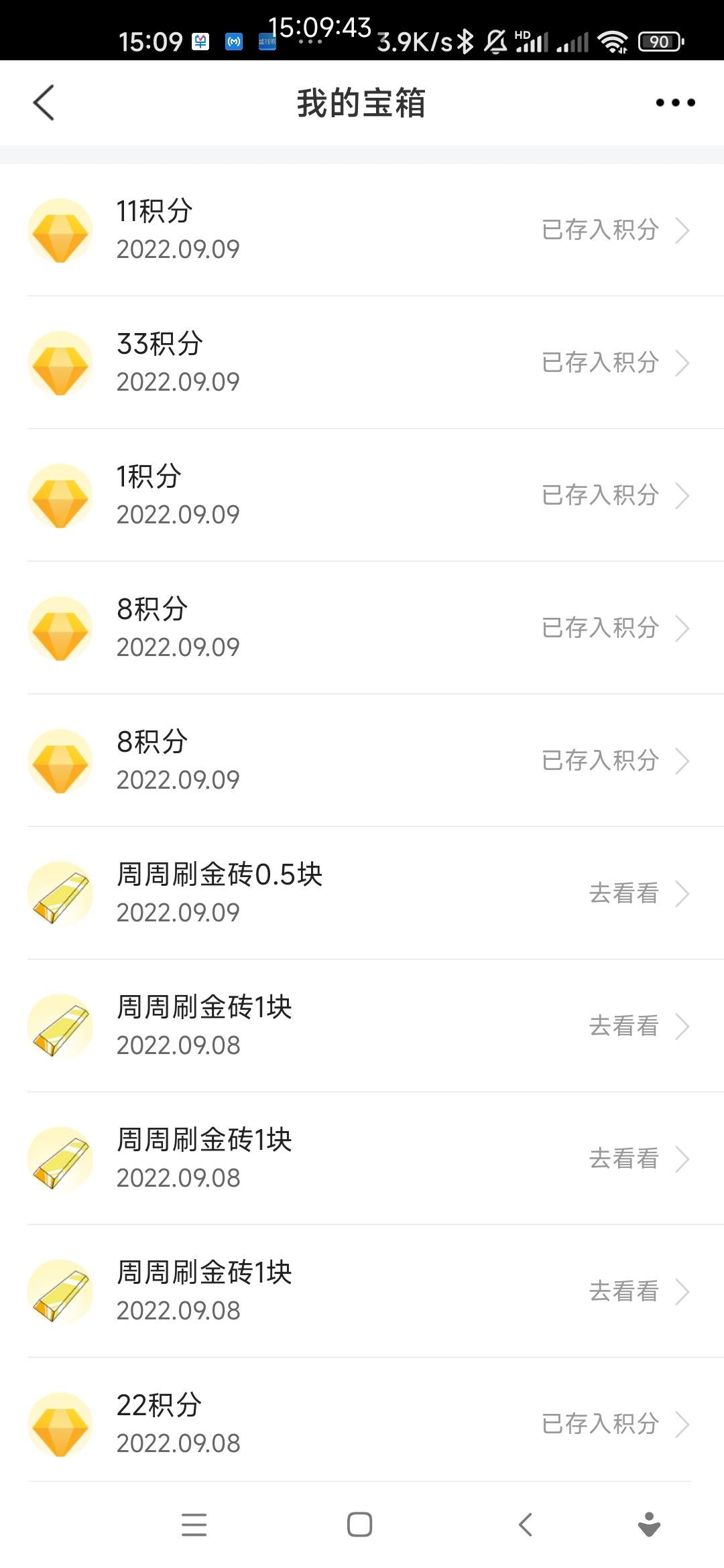Go back from 我的宝箱 page

(44, 103)
